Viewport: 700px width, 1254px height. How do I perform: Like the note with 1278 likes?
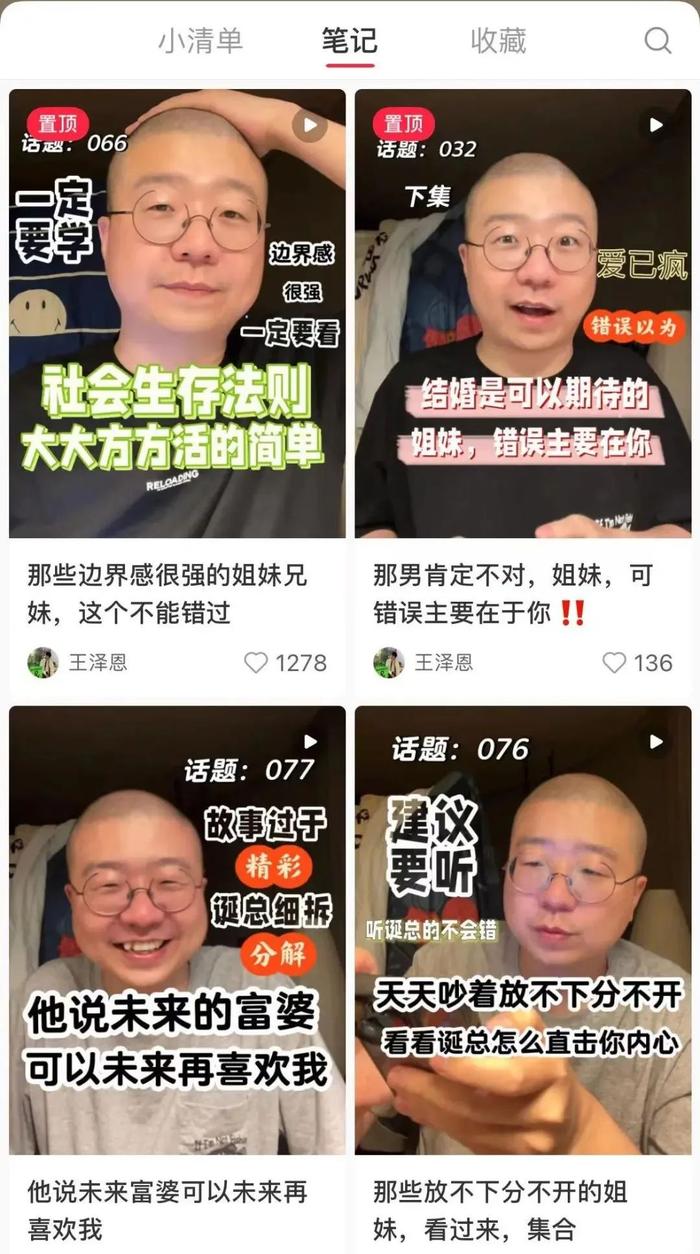coord(258,662)
